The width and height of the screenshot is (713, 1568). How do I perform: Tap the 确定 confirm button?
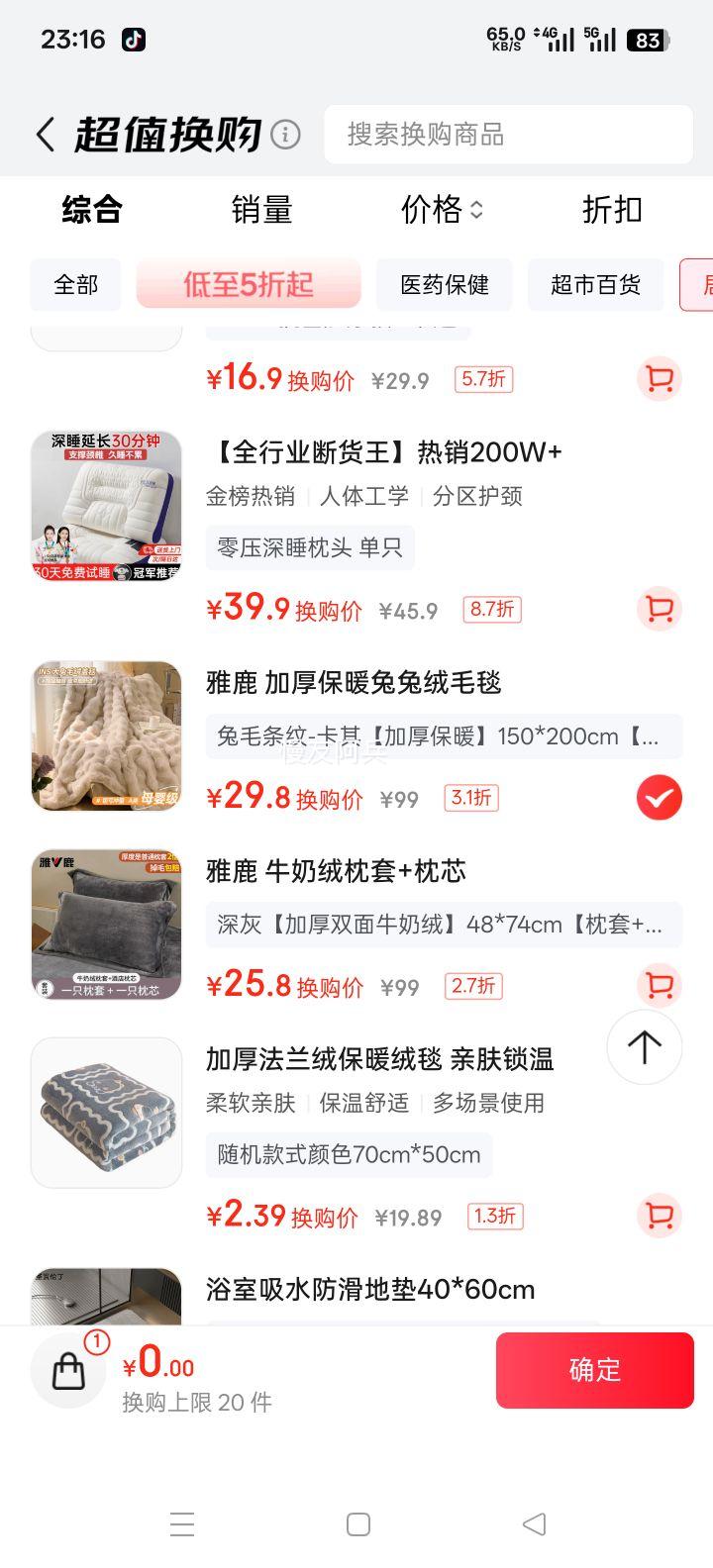click(595, 1370)
